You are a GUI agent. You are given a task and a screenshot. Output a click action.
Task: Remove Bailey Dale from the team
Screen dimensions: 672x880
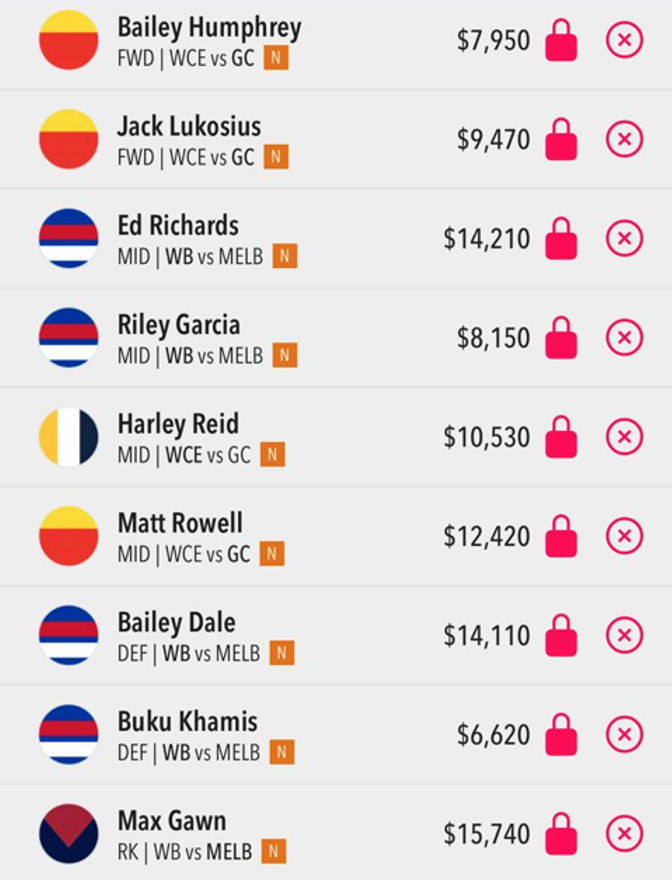coord(624,635)
